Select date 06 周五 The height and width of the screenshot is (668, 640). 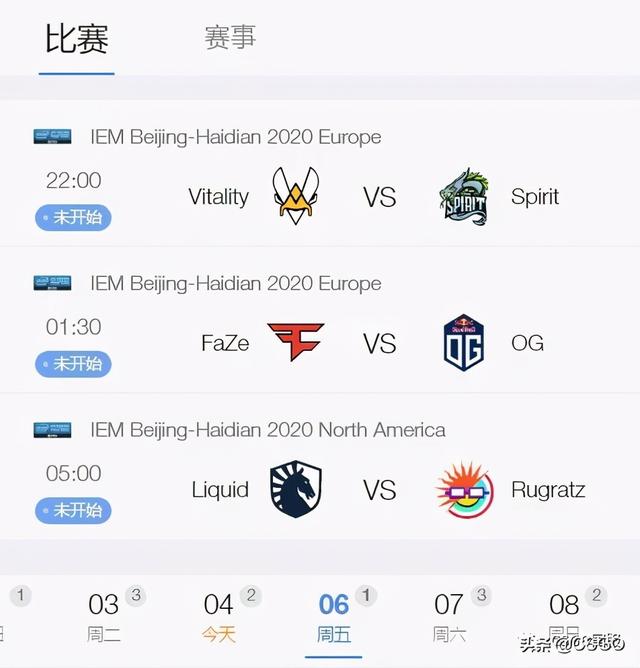(x=334, y=615)
